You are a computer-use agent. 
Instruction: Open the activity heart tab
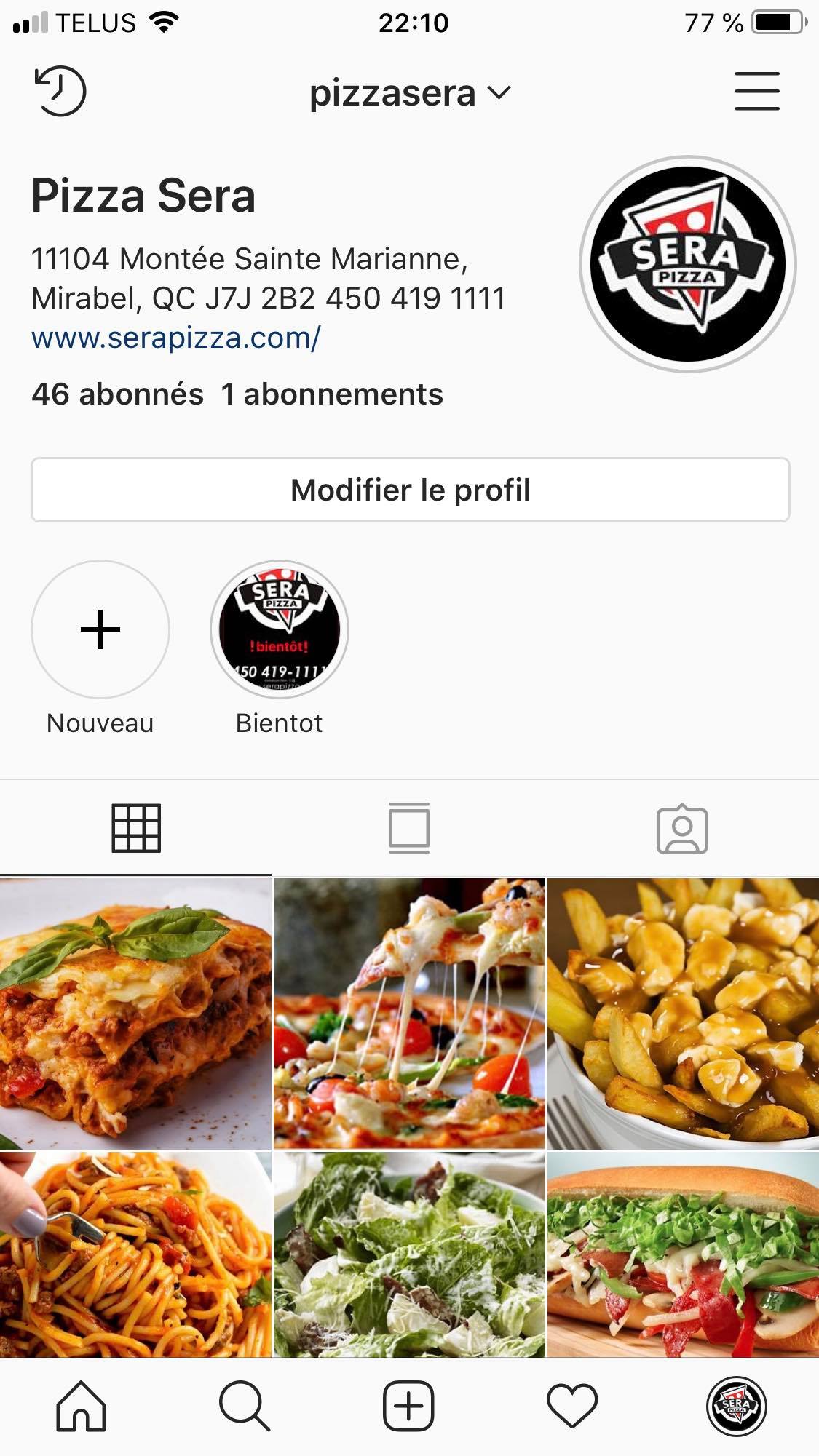pyautogui.click(x=572, y=1406)
